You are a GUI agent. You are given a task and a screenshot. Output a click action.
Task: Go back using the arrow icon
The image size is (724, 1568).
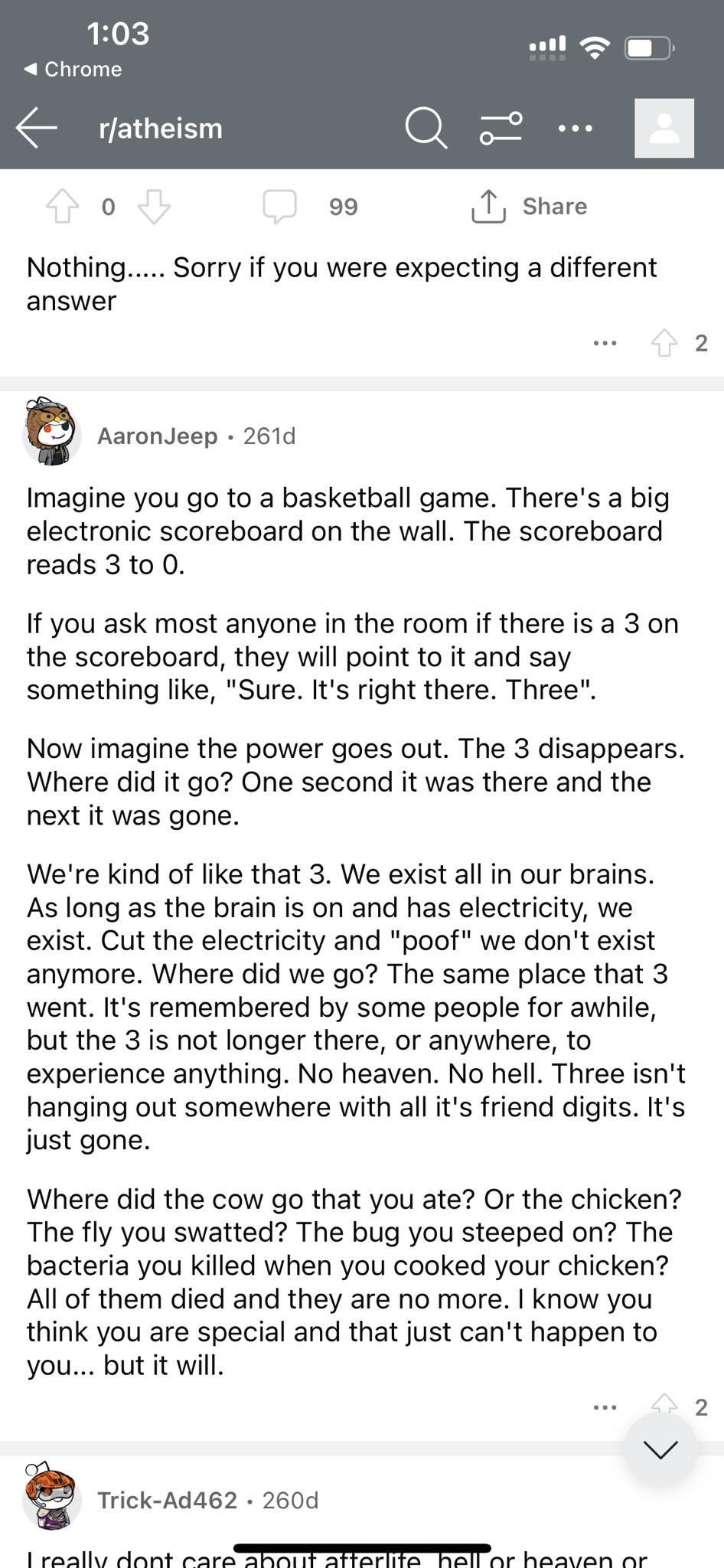coord(37,128)
